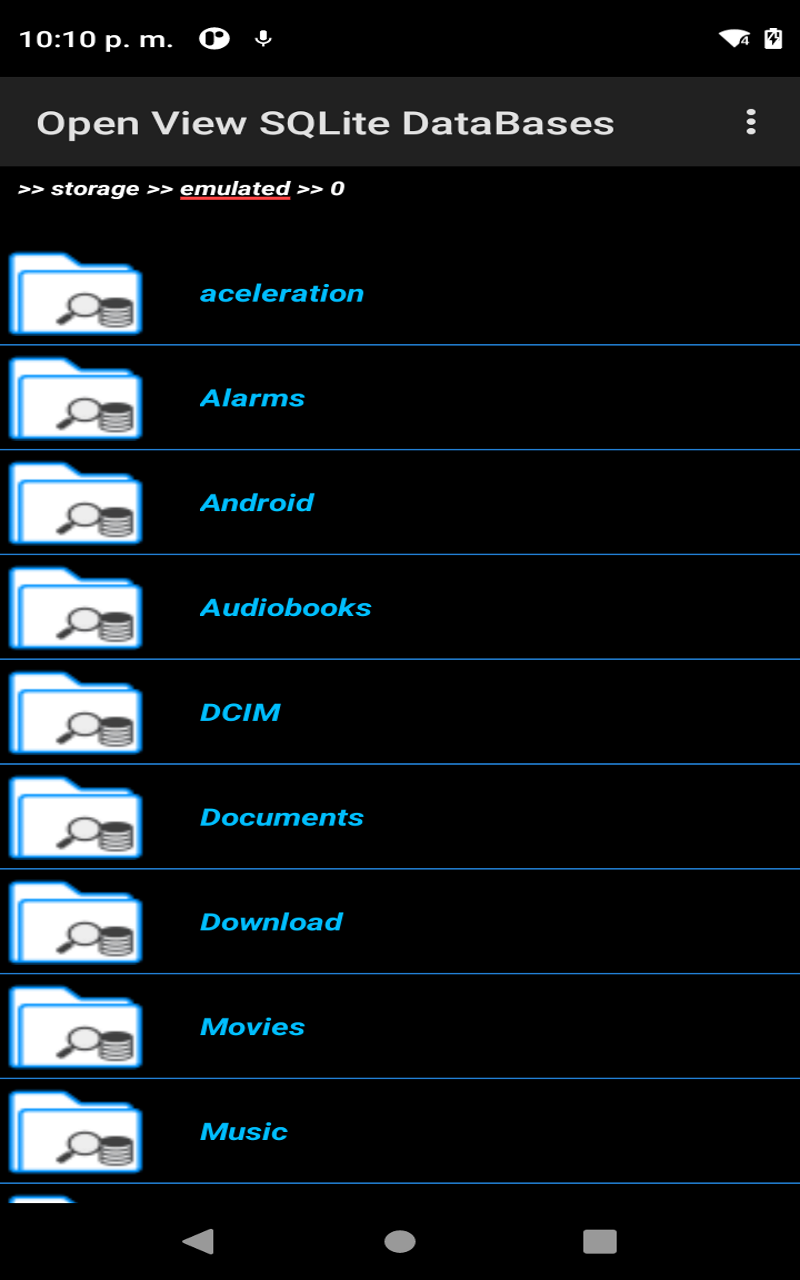
Task: Tap the microphone icon in the status bar
Action: (264, 38)
